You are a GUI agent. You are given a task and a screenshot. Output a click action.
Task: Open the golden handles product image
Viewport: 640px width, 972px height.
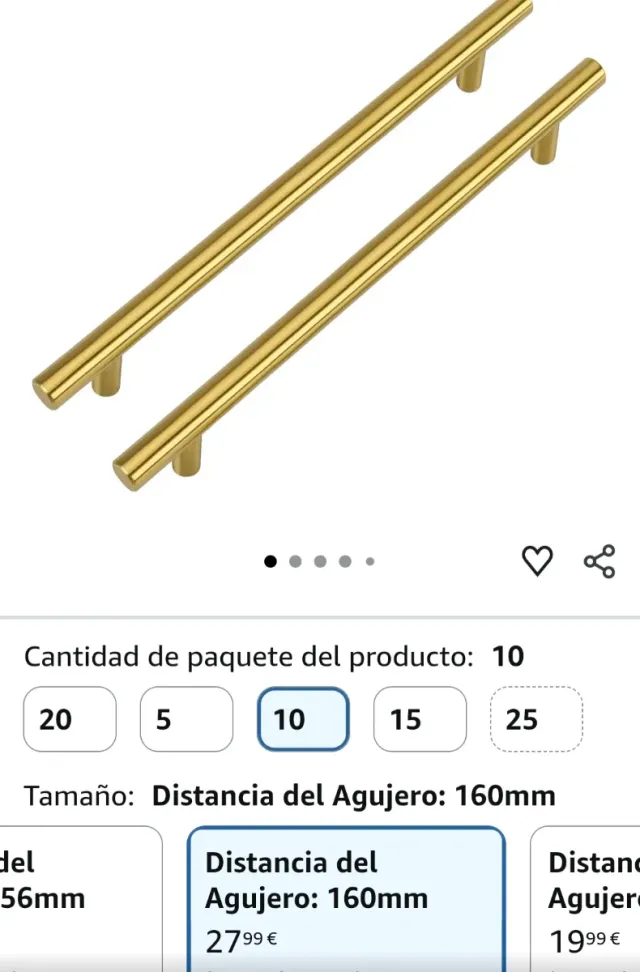pyautogui.click(x=320, y=250)
